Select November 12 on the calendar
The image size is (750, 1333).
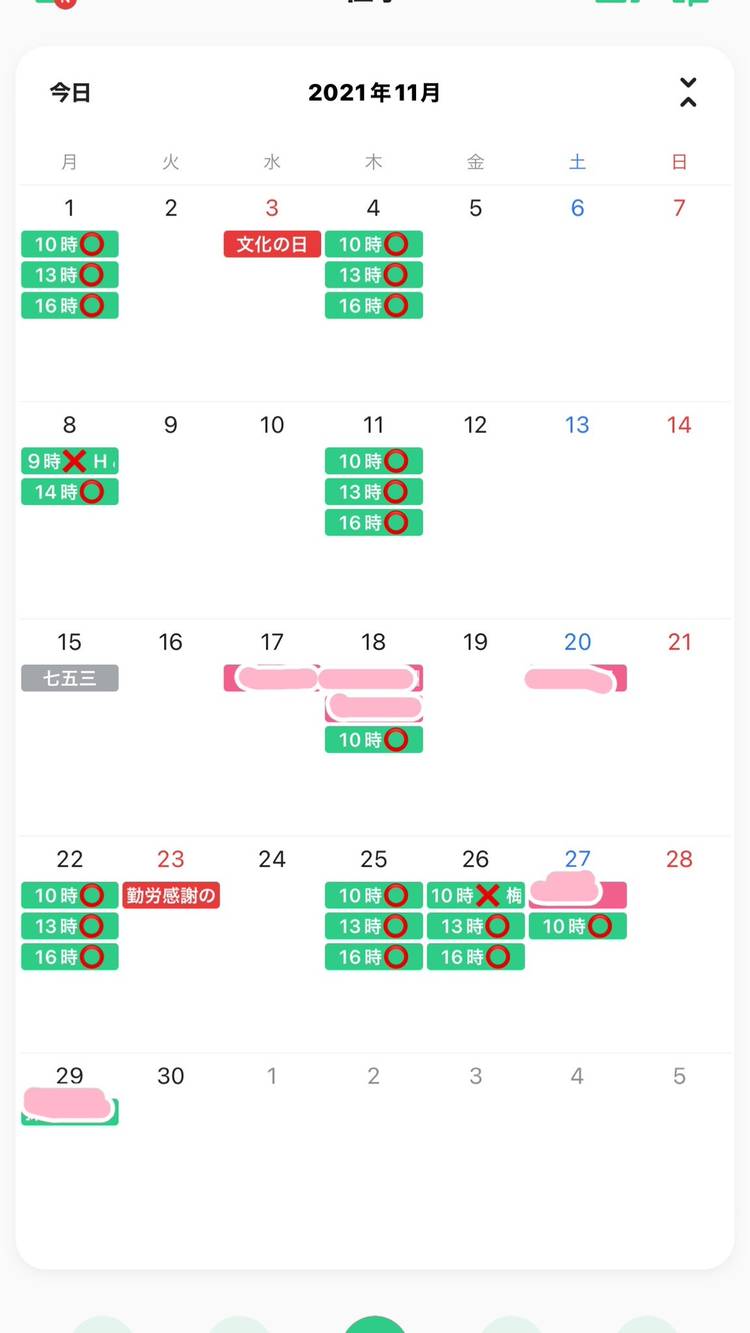(475, 425)
